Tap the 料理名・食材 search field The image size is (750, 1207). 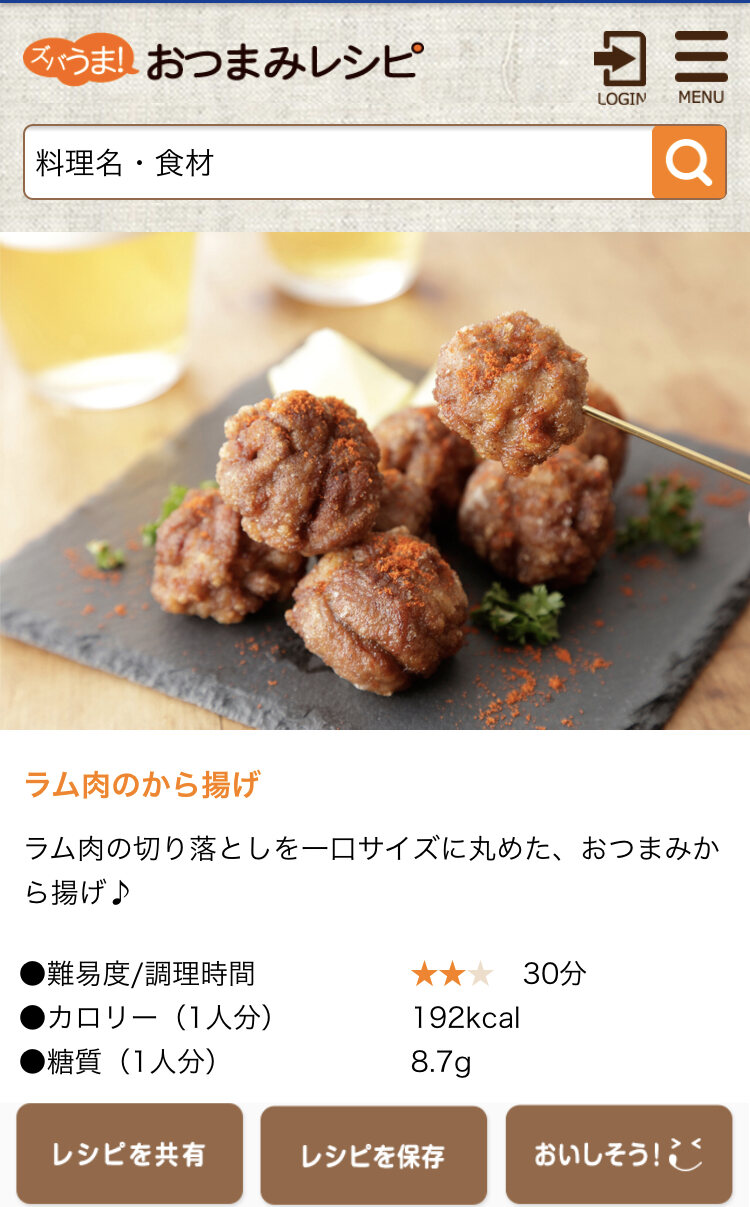click(338, 162)
